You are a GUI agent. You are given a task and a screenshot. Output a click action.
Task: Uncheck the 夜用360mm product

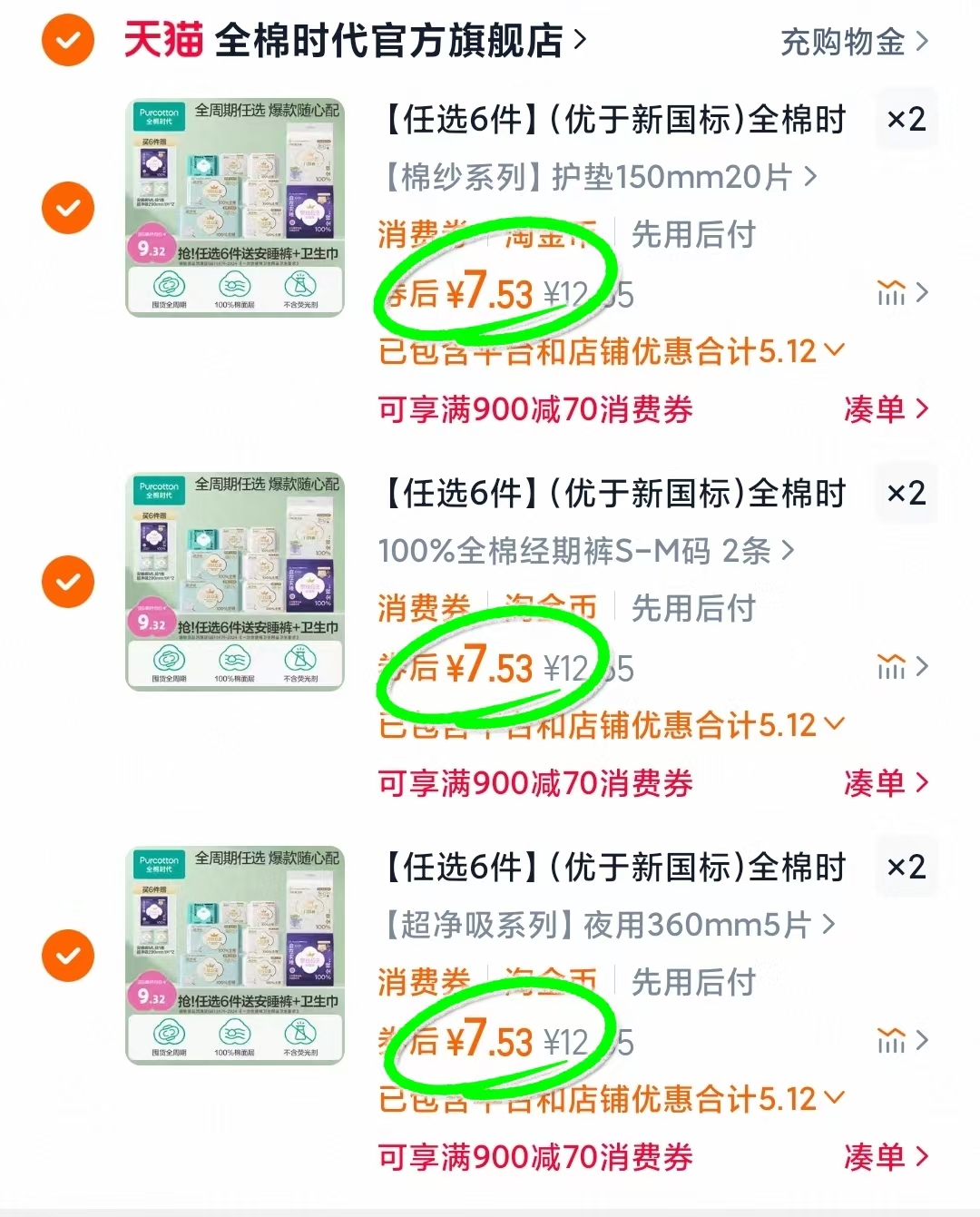point(67,955)
